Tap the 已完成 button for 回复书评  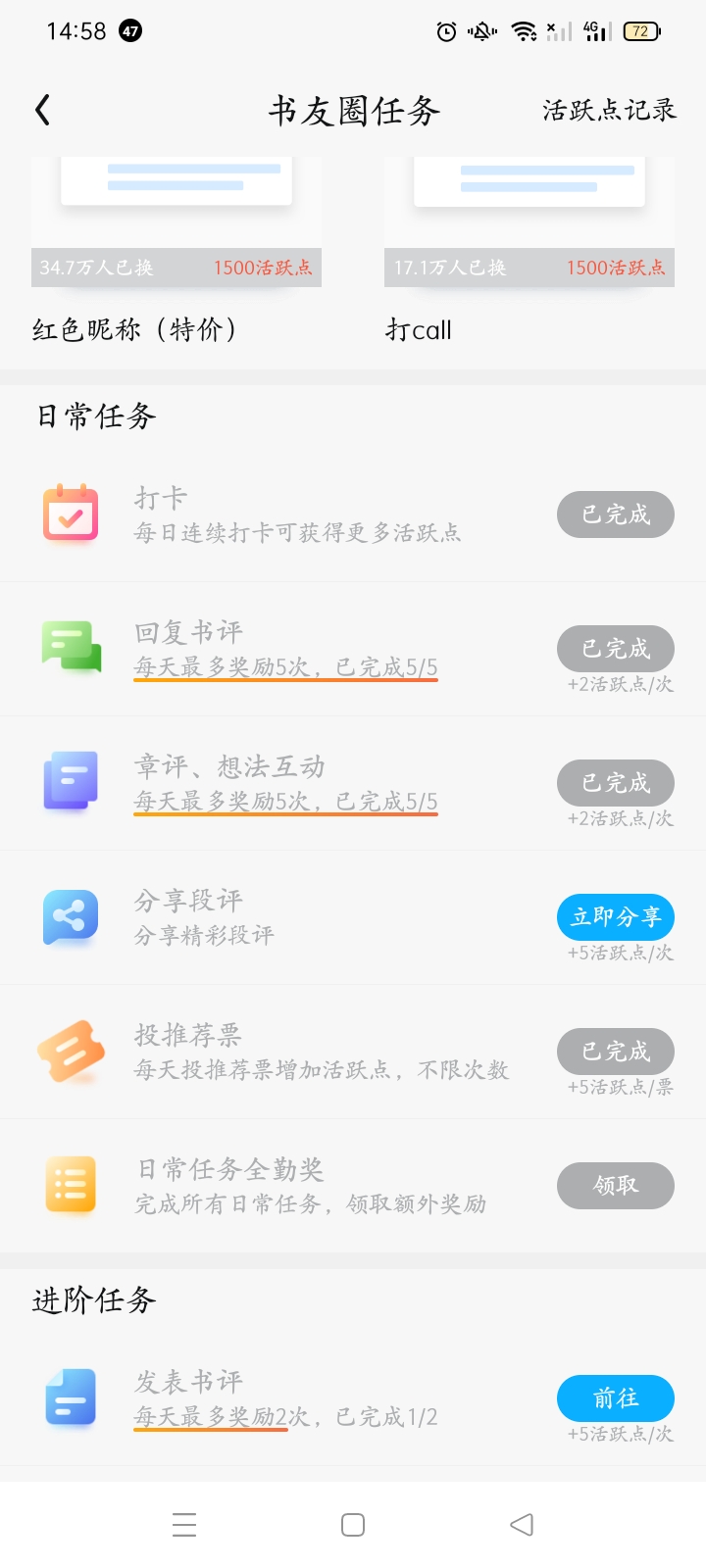616,648
